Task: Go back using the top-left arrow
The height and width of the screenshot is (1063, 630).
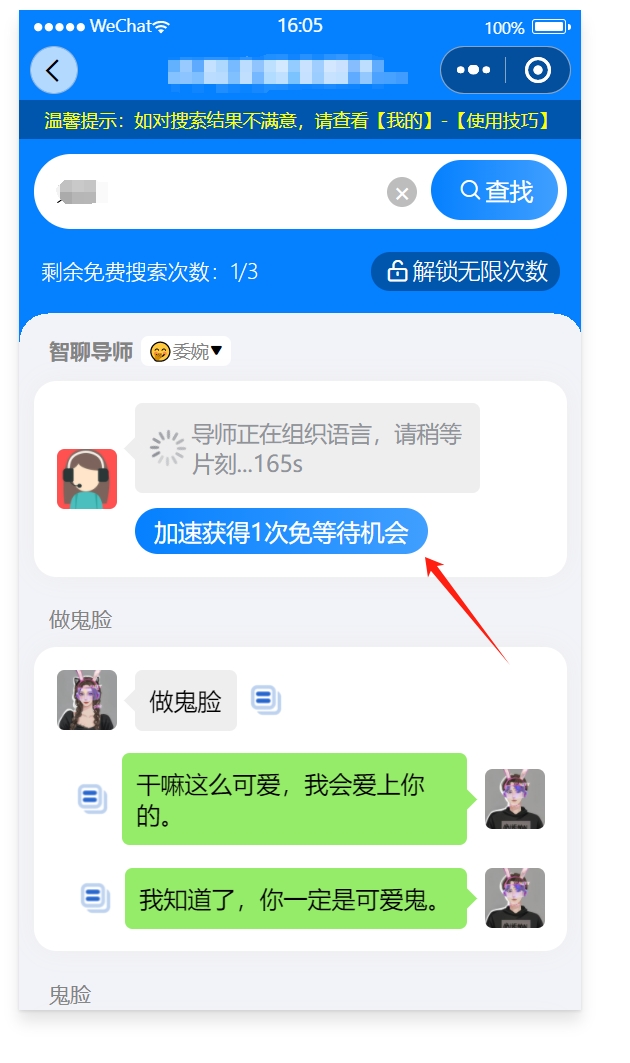Action: point(53,70)
